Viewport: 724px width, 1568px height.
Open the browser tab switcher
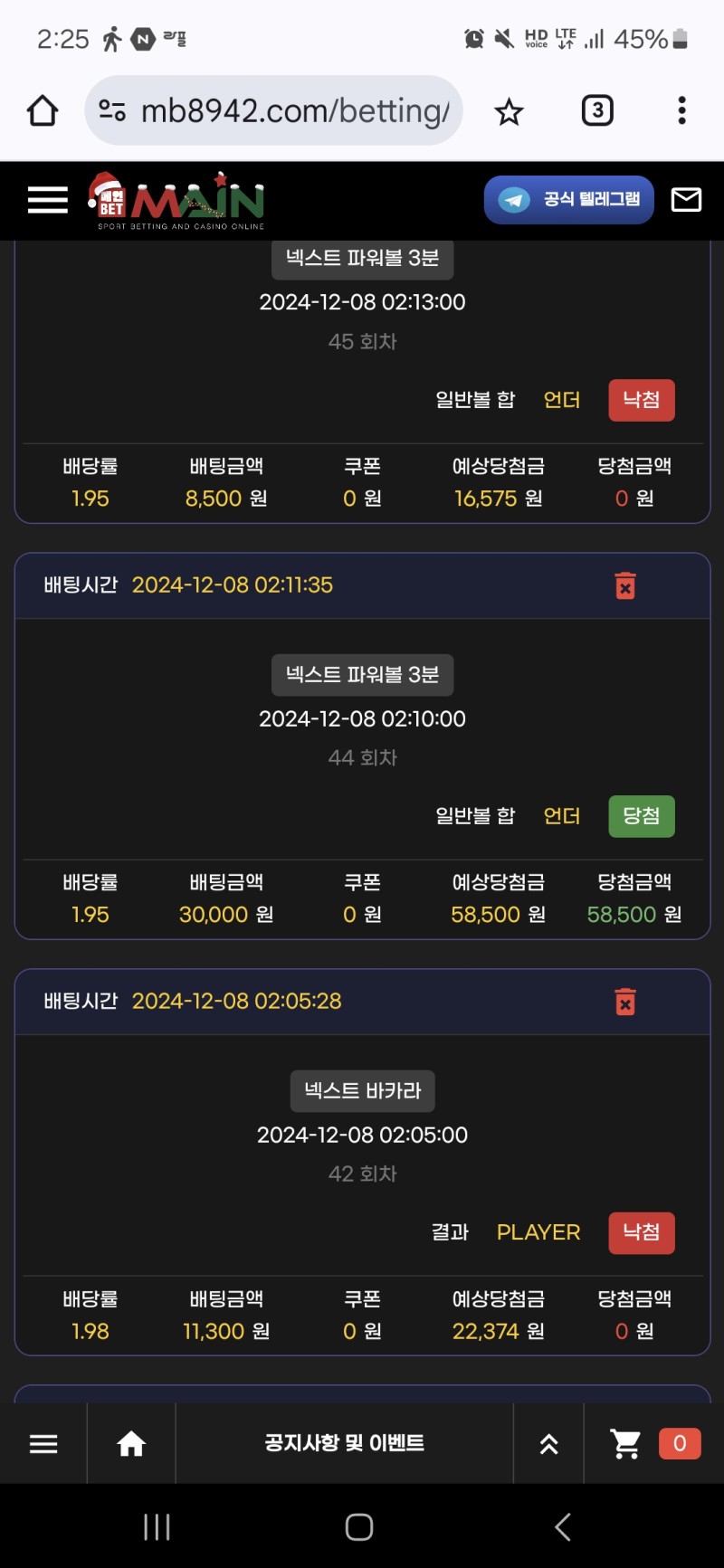[597, 111]
